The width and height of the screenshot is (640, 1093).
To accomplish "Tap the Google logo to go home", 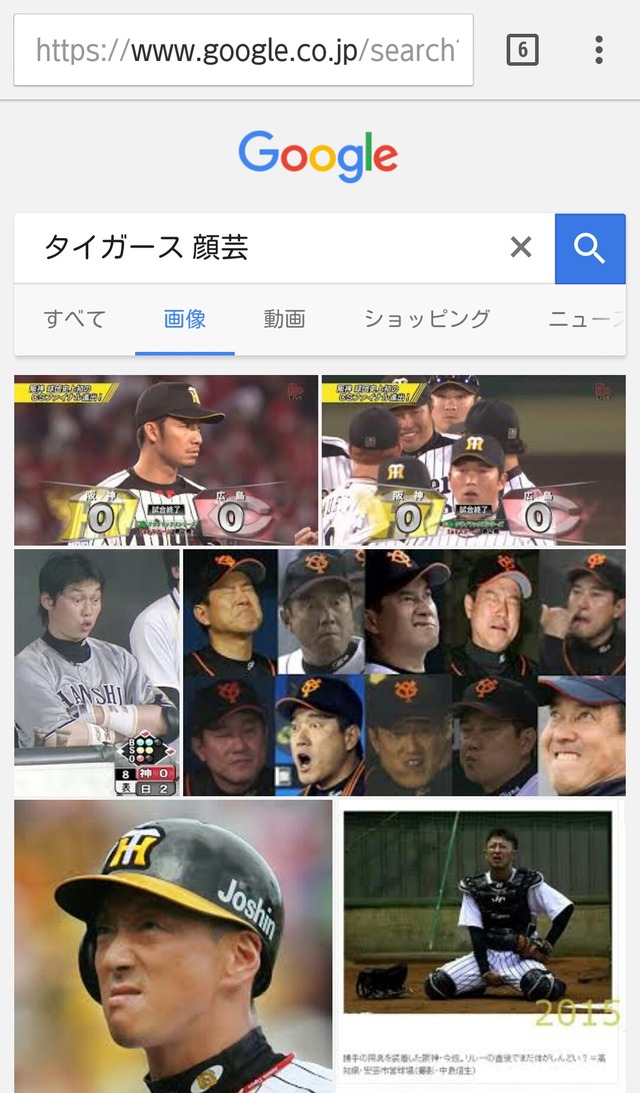I will coord(319,156).
